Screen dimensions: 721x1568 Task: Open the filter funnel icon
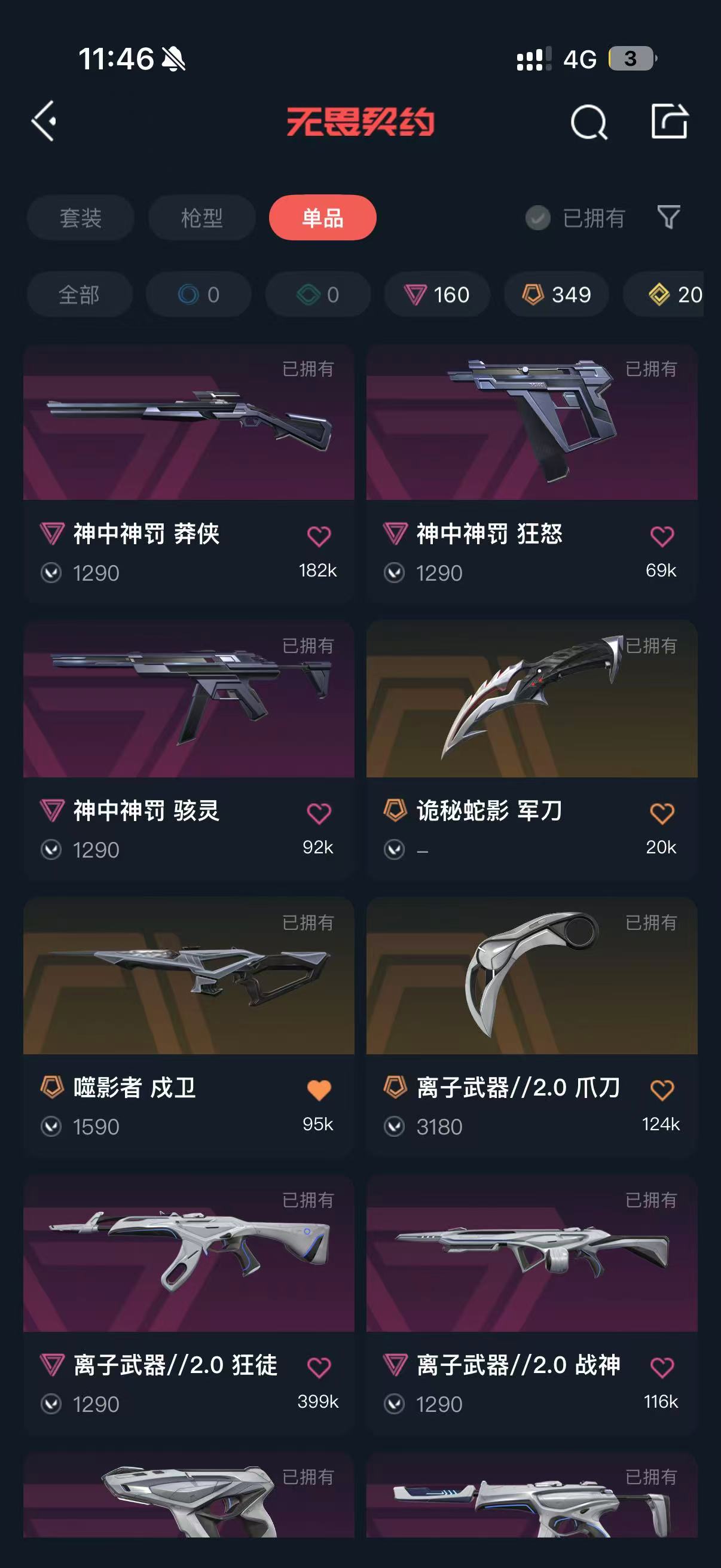(x=668, y=217)
